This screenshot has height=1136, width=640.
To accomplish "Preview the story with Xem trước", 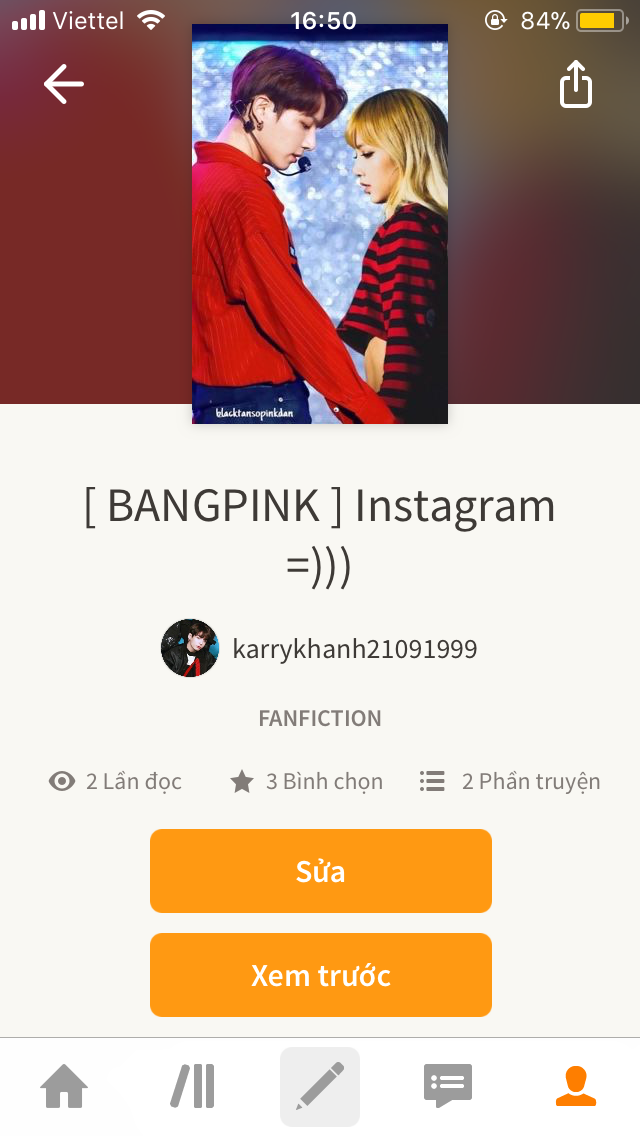I will [320, 975].
